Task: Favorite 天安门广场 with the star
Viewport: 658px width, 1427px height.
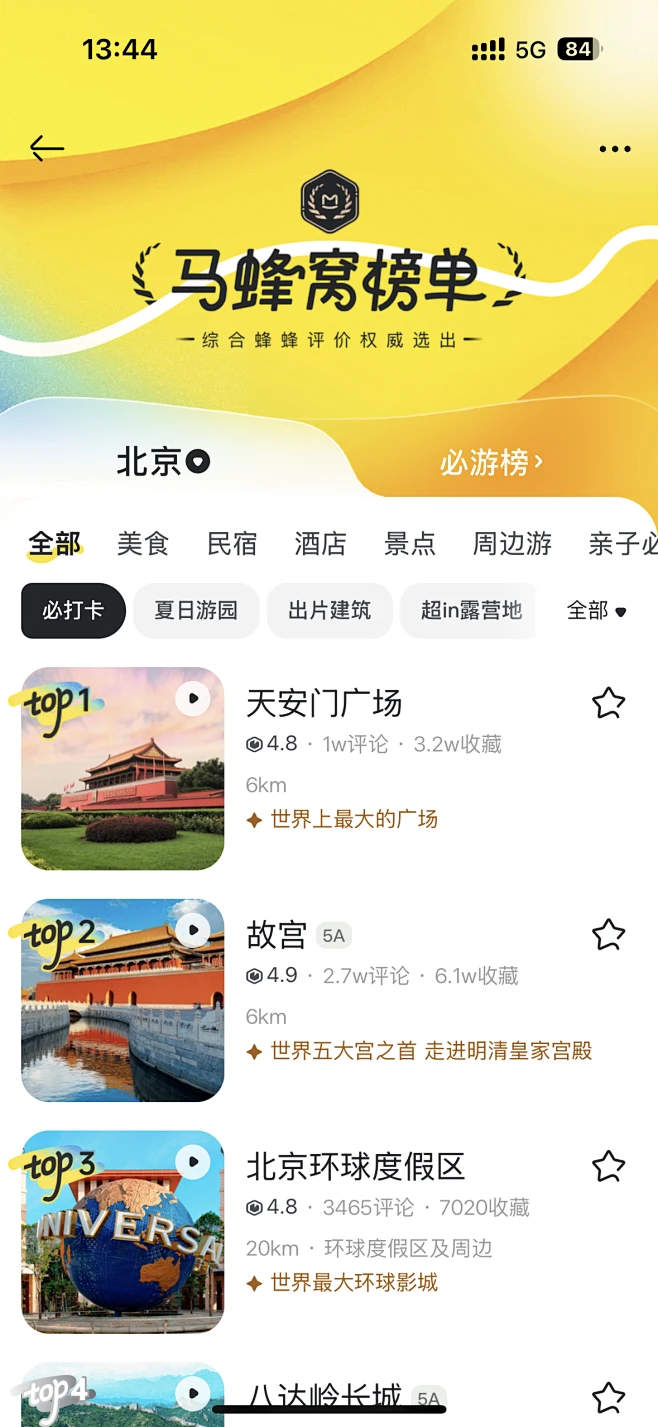Action: pyautogui.click(x=608, y=703)
